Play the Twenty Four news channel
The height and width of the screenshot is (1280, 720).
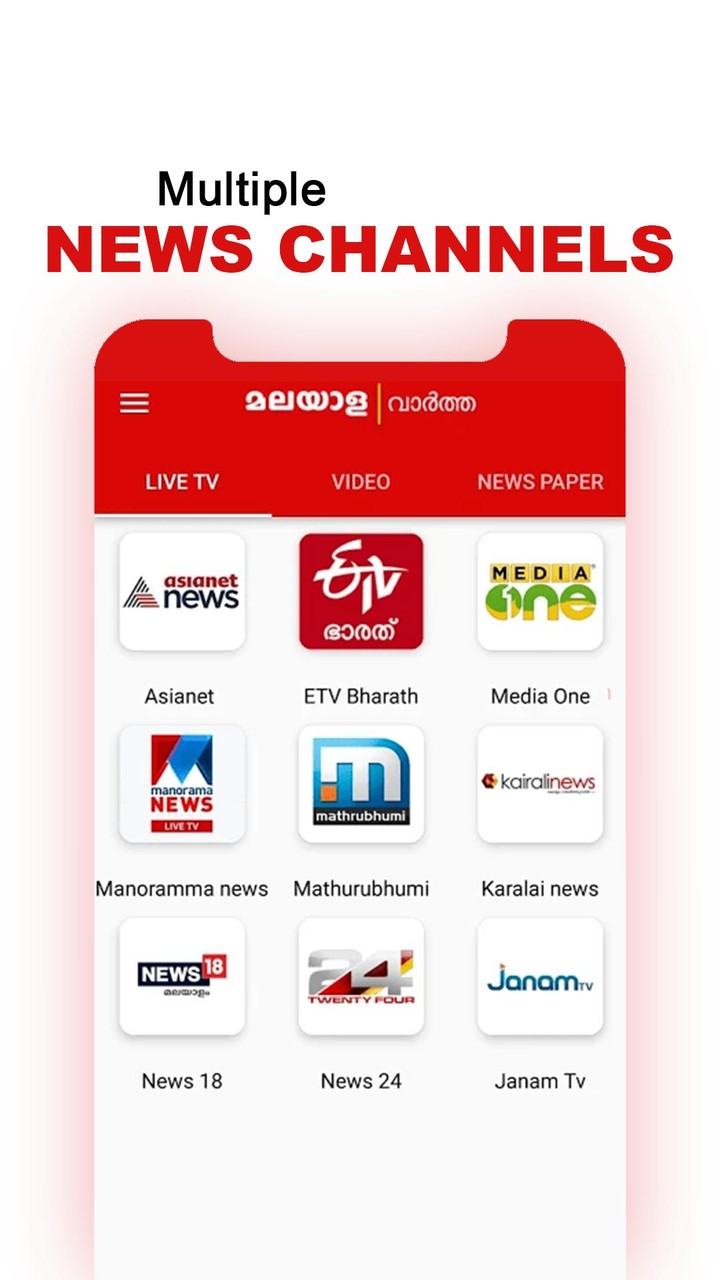tap(360, 976)
